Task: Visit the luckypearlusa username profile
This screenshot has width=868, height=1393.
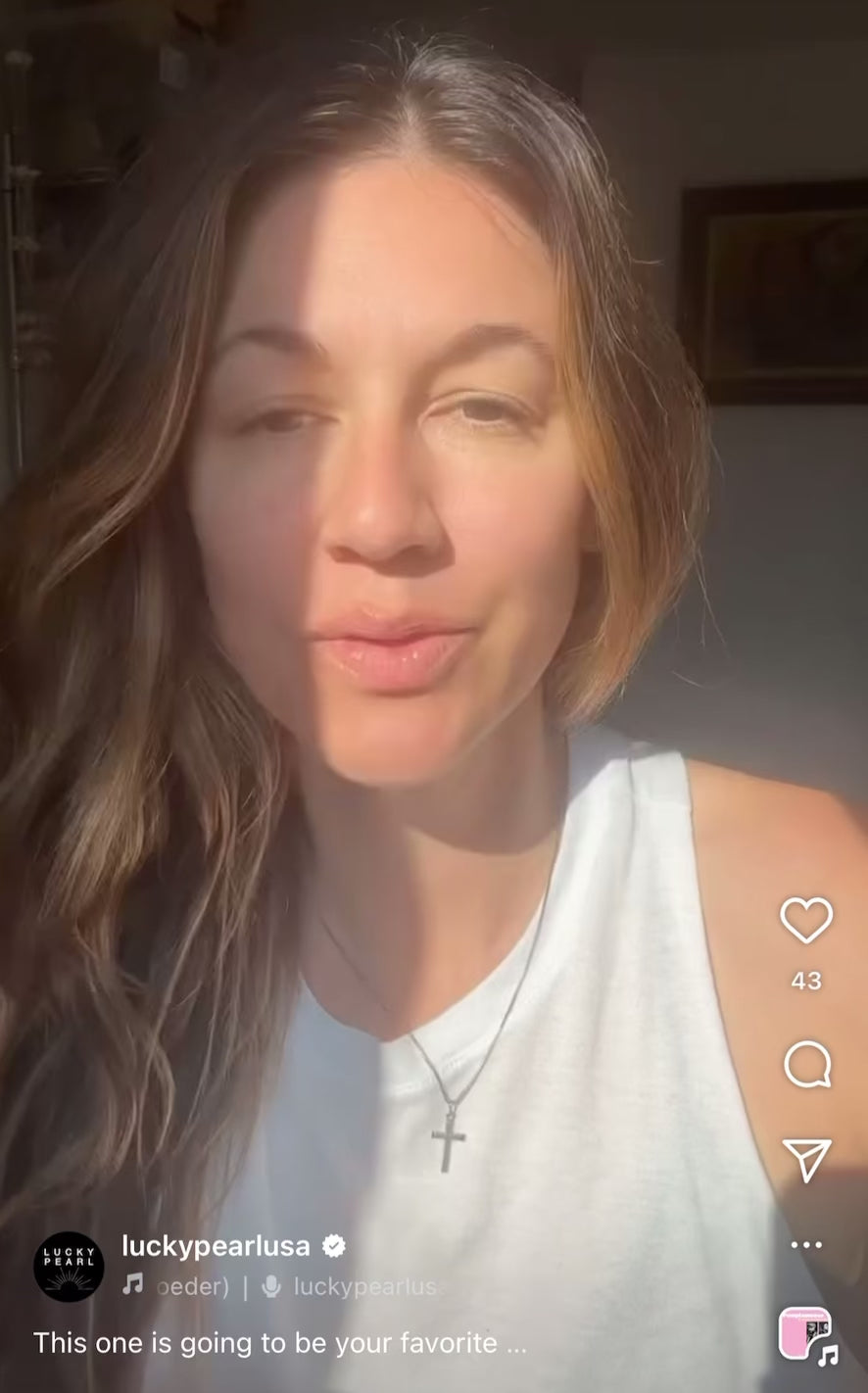Action: coord(216,1246)
